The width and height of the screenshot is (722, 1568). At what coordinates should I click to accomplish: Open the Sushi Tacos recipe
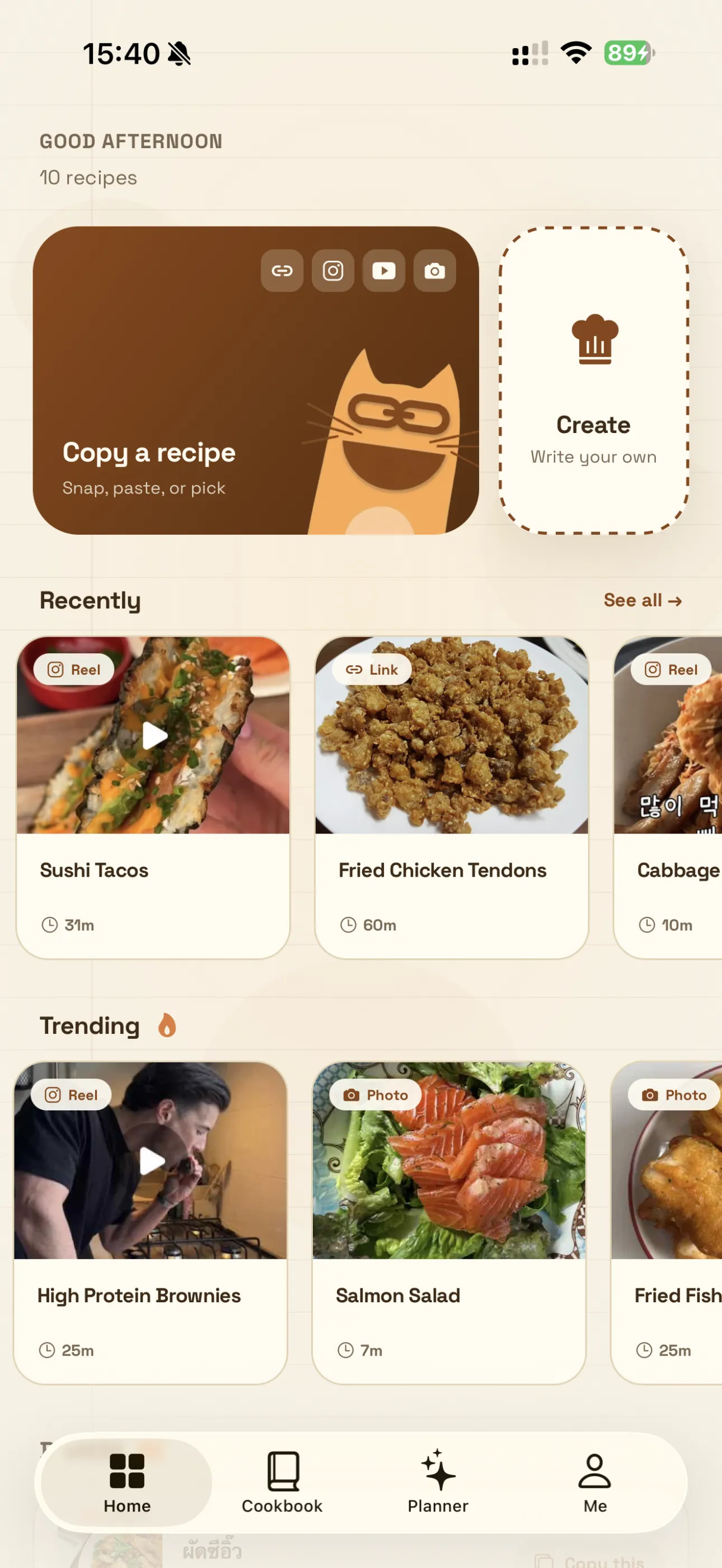(153, 797)
